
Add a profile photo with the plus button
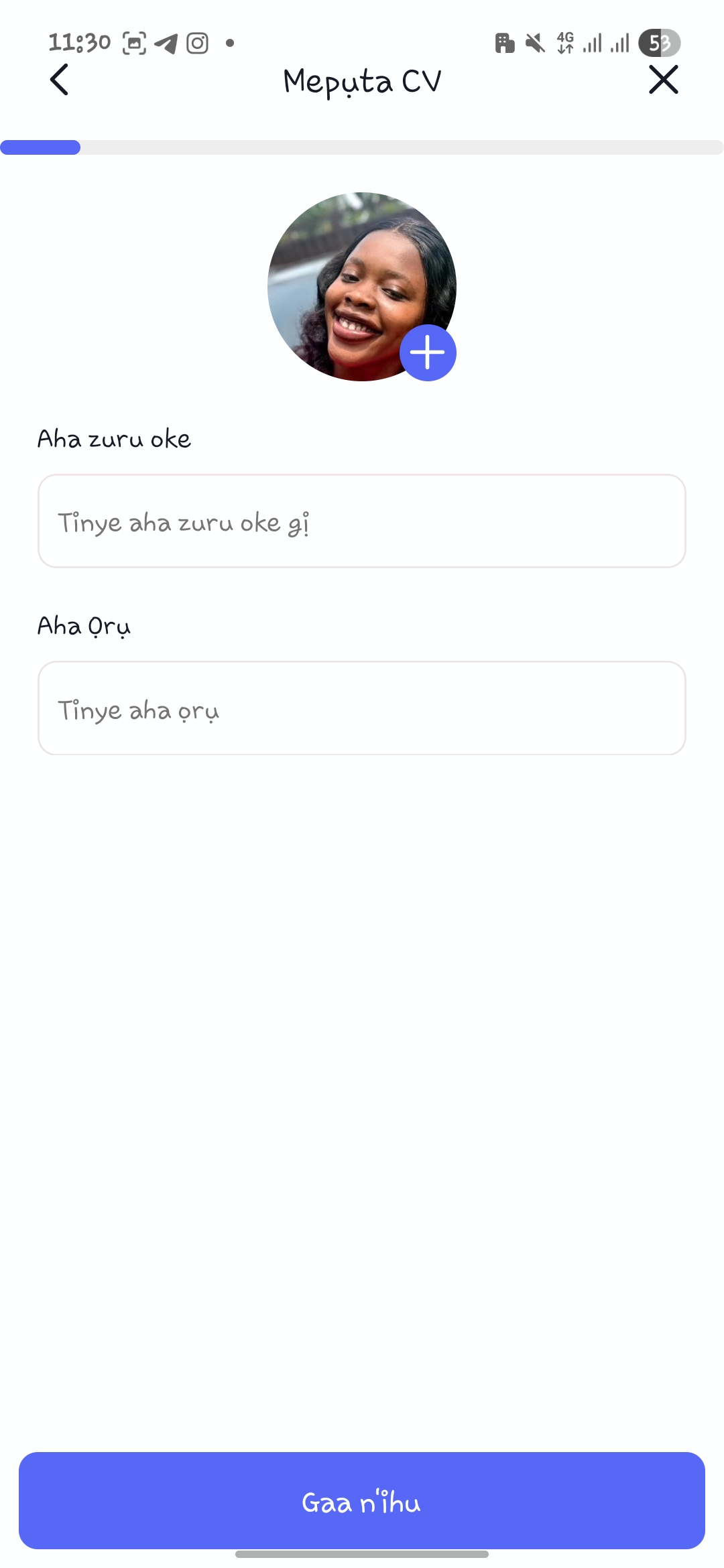[x=428, y=352]
